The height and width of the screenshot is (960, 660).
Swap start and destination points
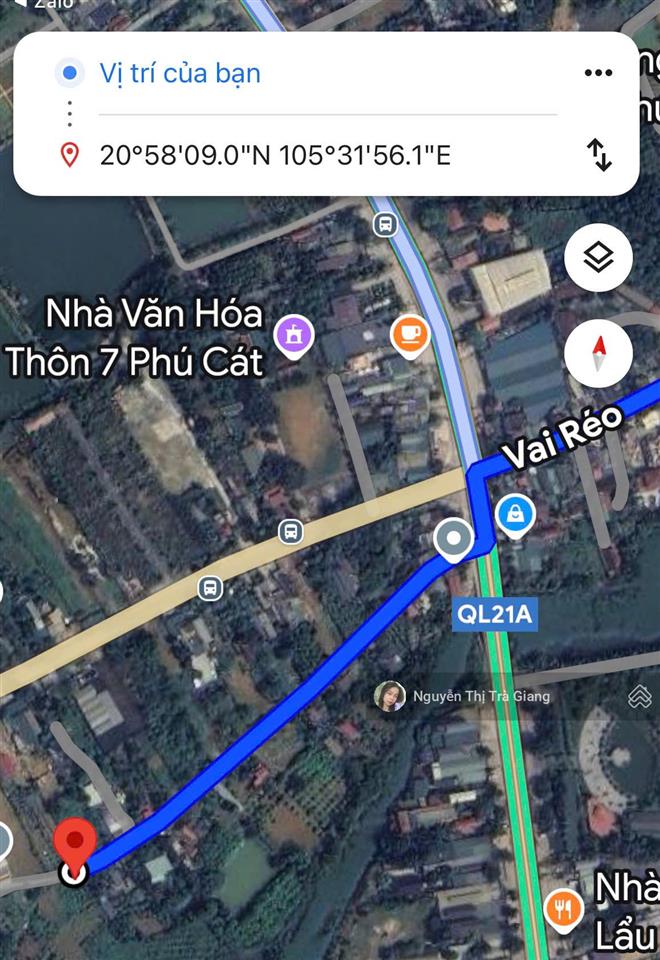tap(598, 155)
